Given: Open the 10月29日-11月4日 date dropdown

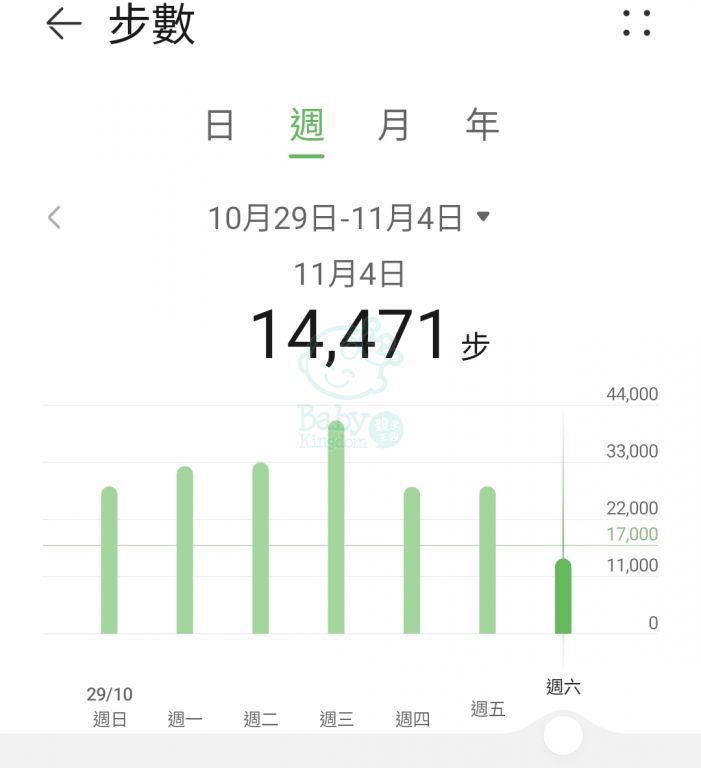Looking at the screenshot, I should 348,217.
